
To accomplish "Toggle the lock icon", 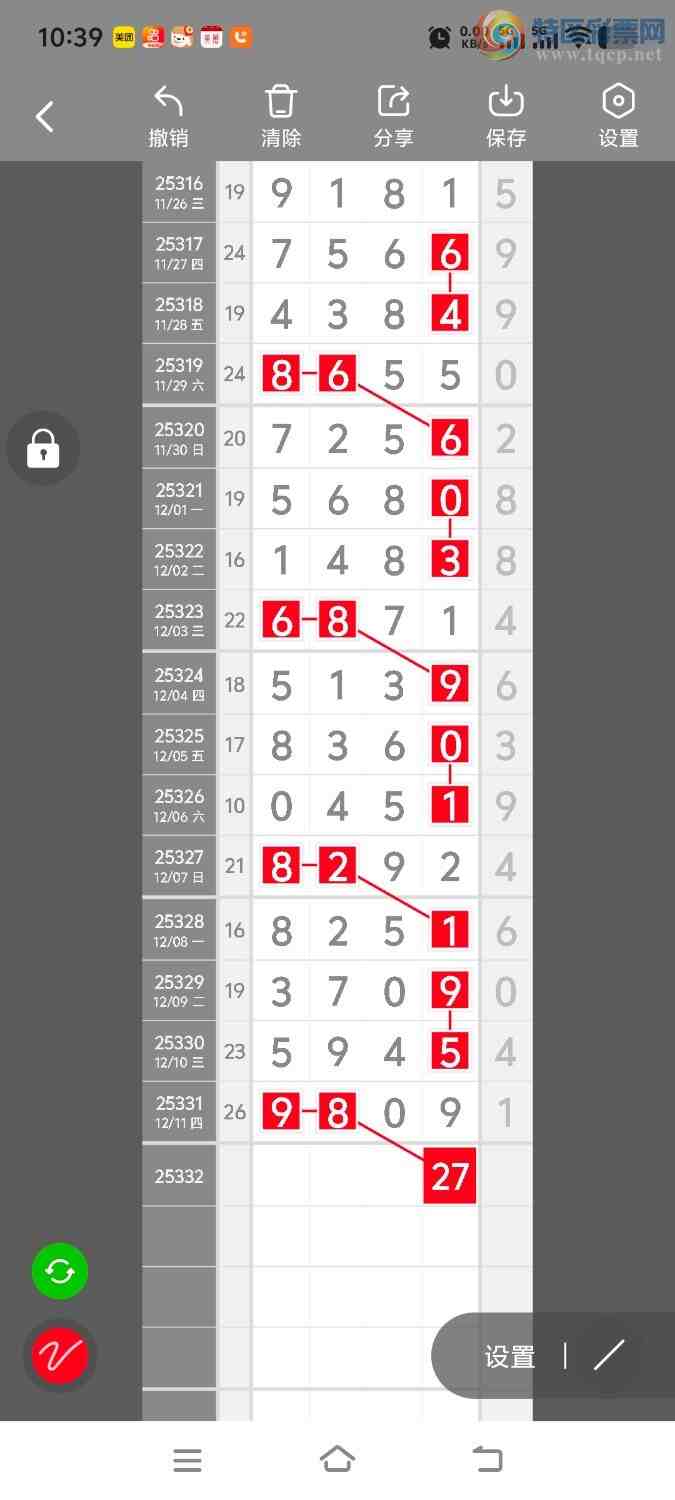I will pyautogui.click(x=43, y=449).
